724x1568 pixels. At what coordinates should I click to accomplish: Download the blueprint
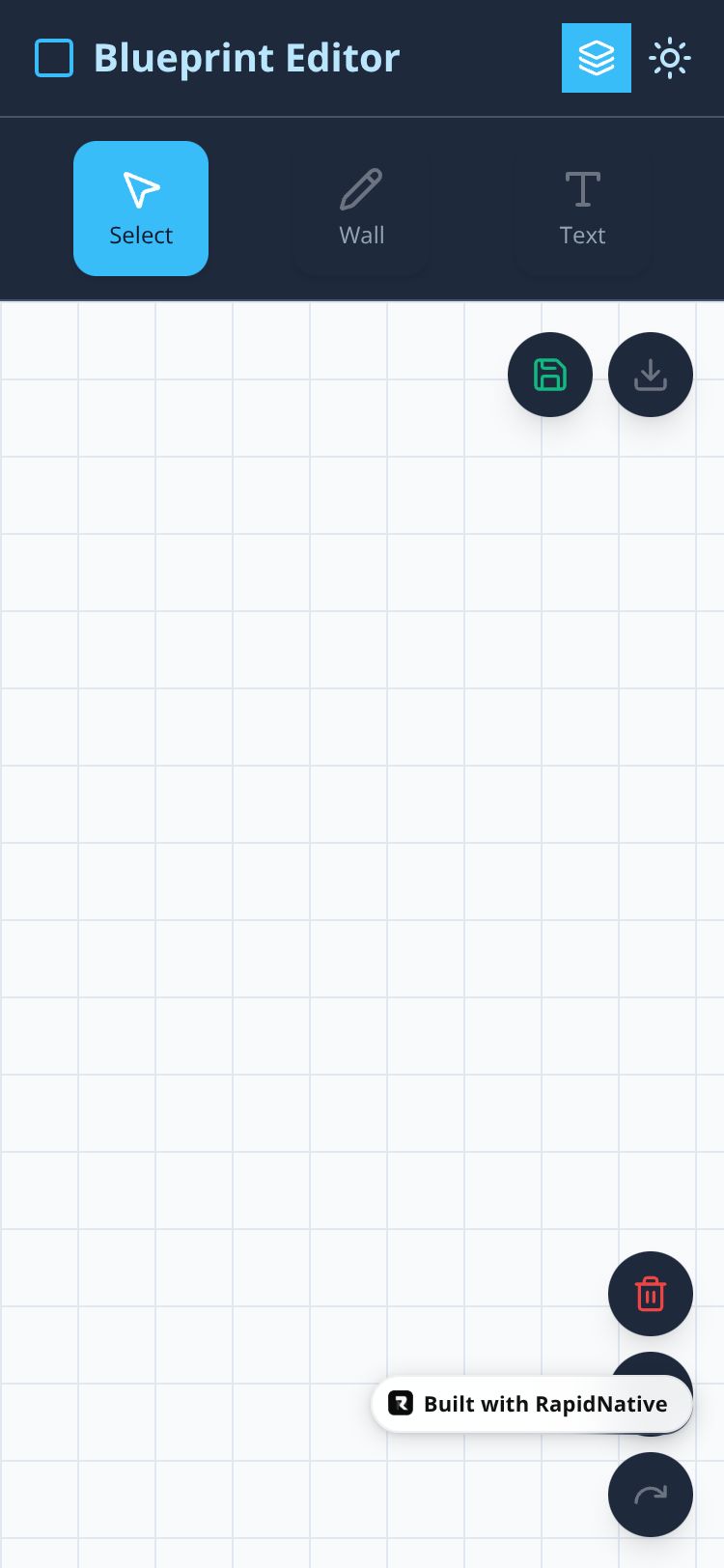pyautogui.click(x=651, y=375)
